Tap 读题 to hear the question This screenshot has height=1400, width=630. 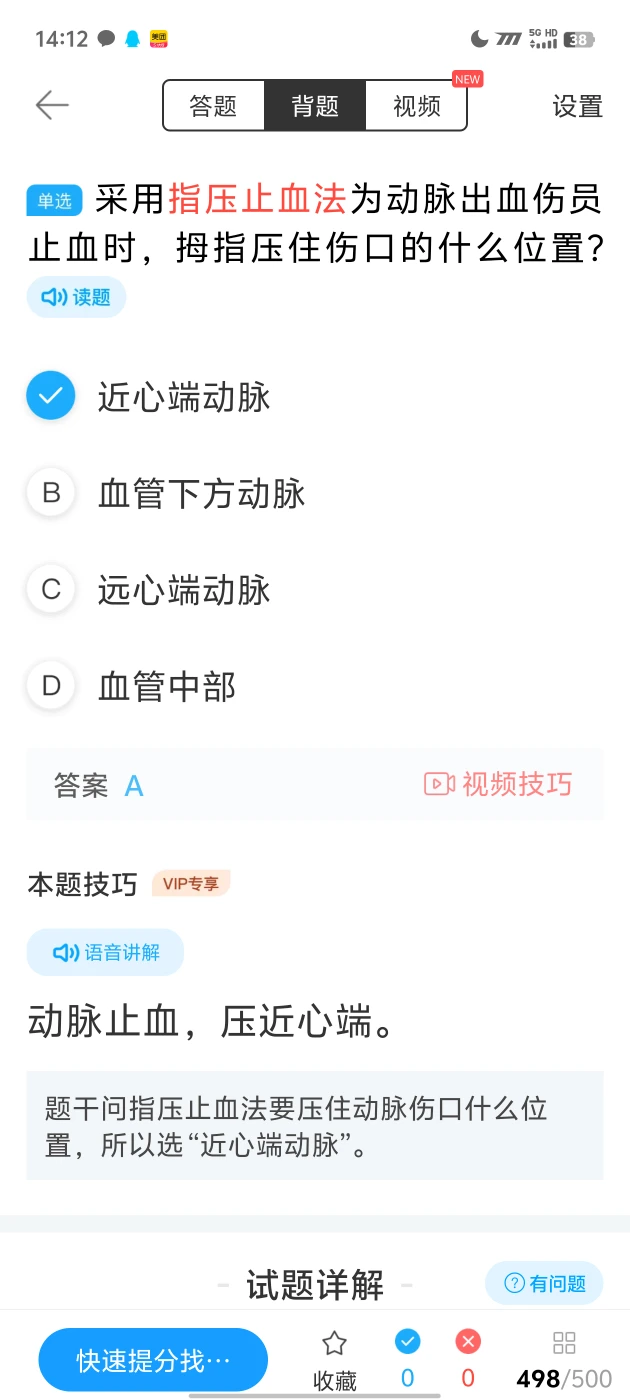pos(76,297)
